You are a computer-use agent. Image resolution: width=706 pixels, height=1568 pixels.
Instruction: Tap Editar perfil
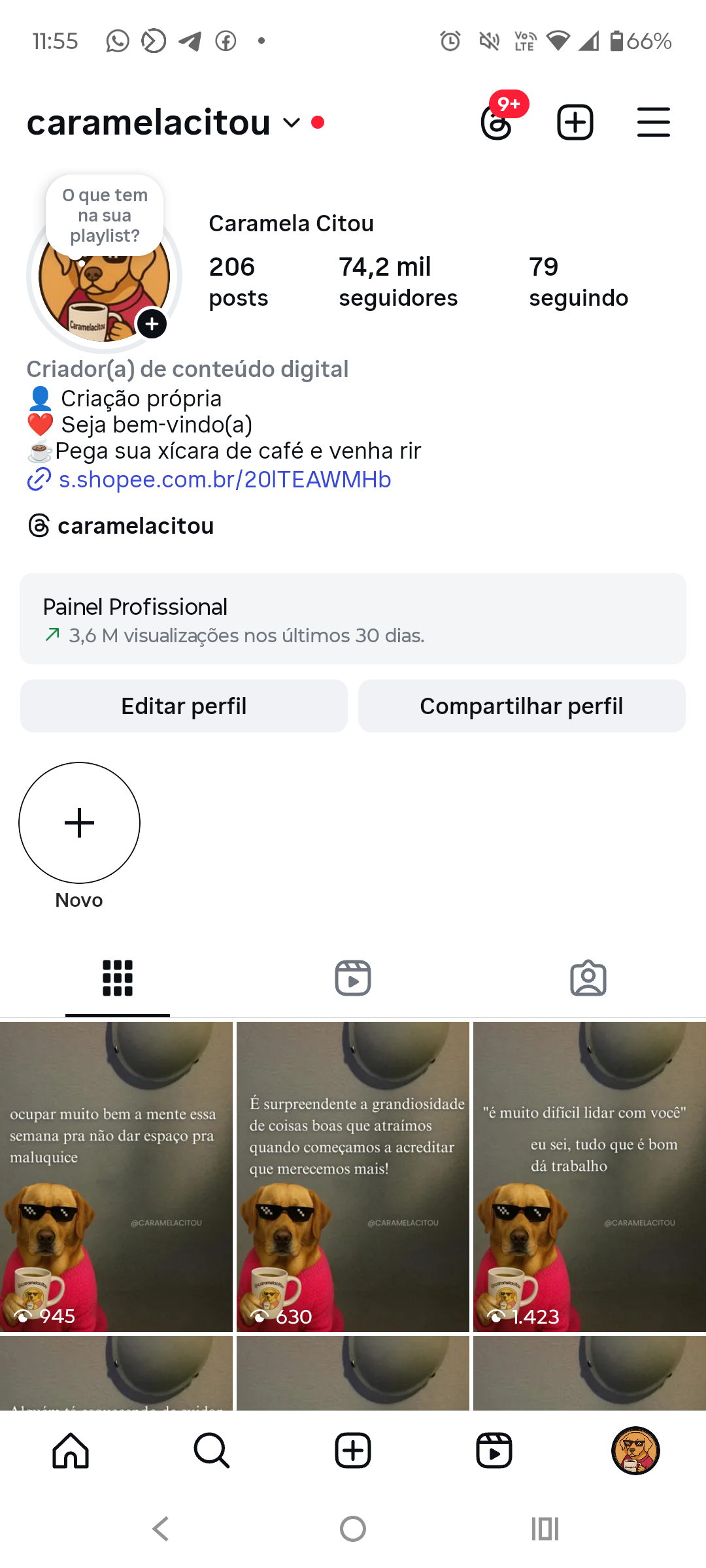pos(184,706)
